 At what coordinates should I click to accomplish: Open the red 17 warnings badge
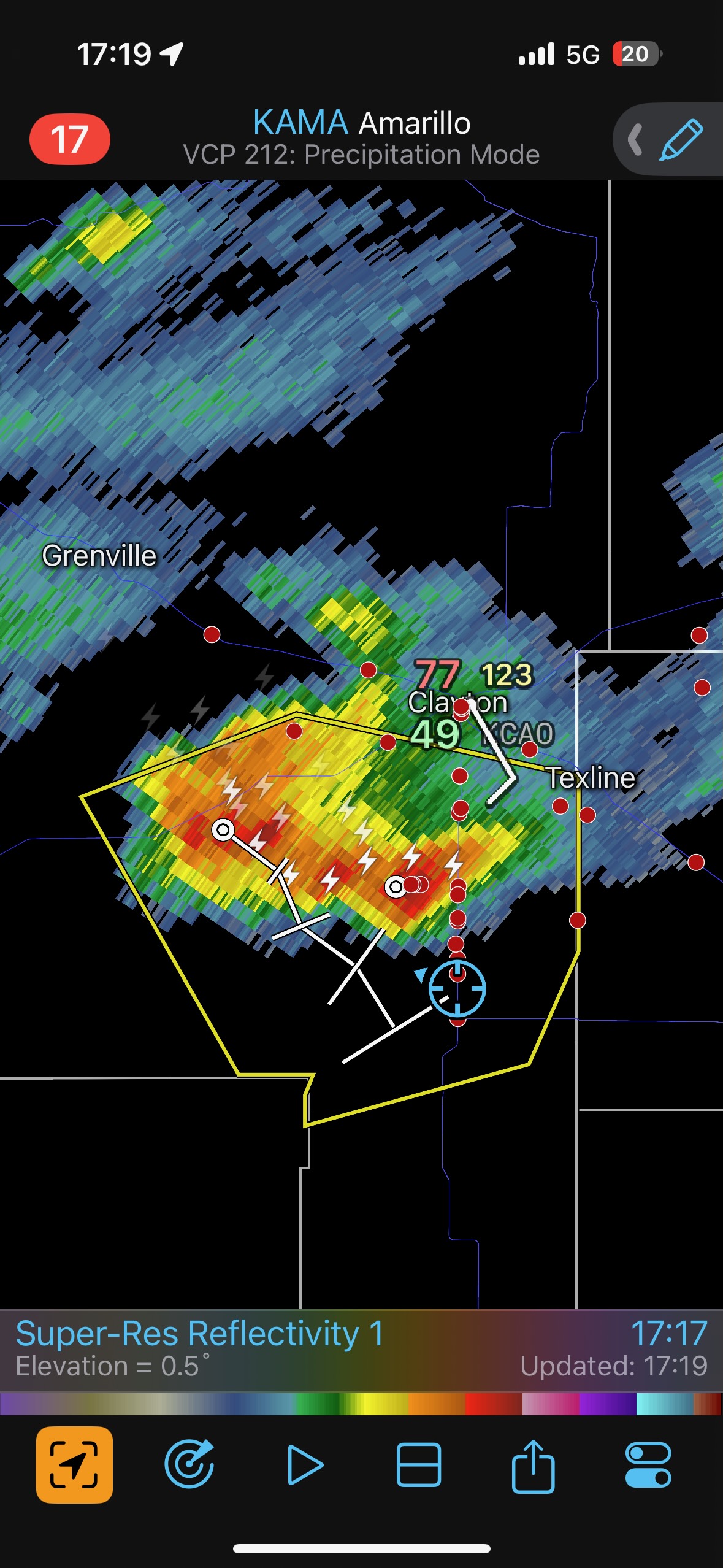click(x=69, y=139)
